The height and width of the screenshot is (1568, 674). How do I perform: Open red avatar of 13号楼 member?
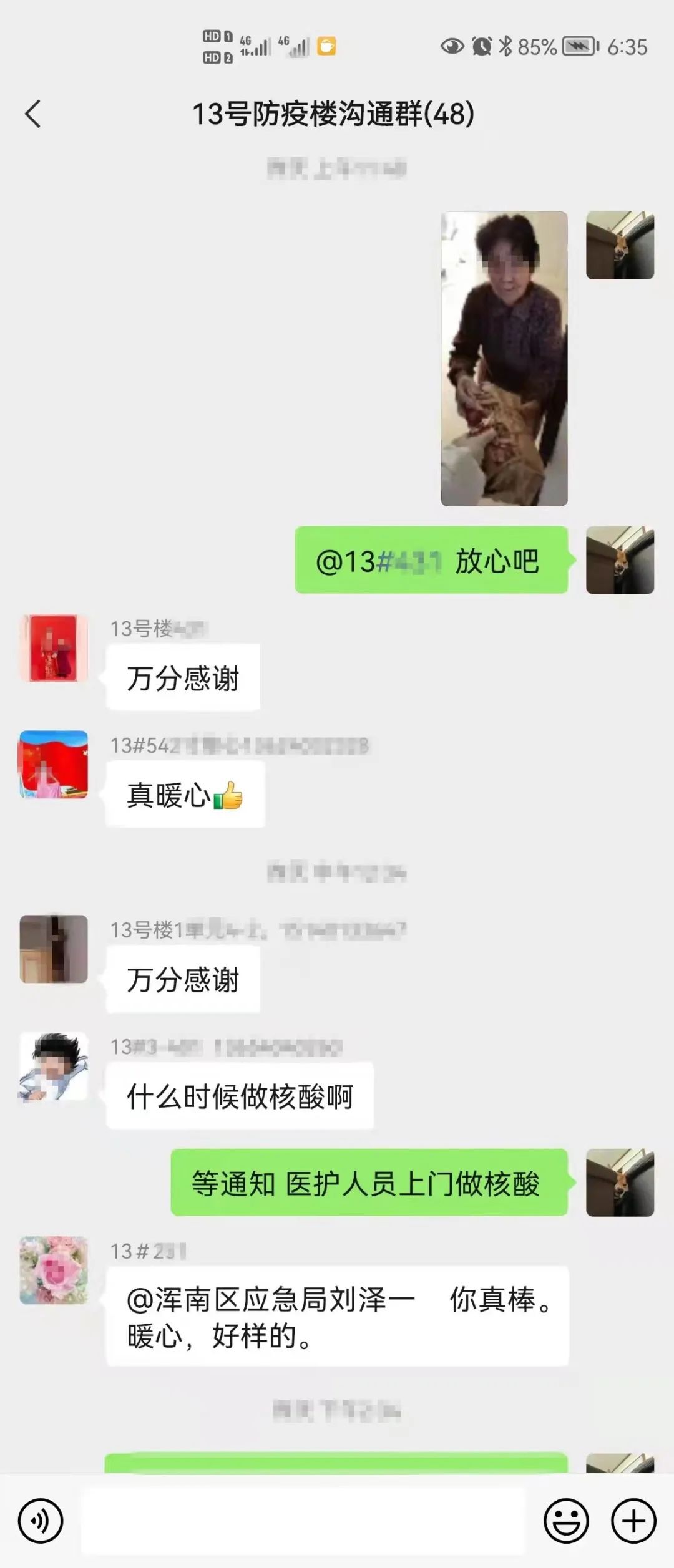click(x=54, y=648)
